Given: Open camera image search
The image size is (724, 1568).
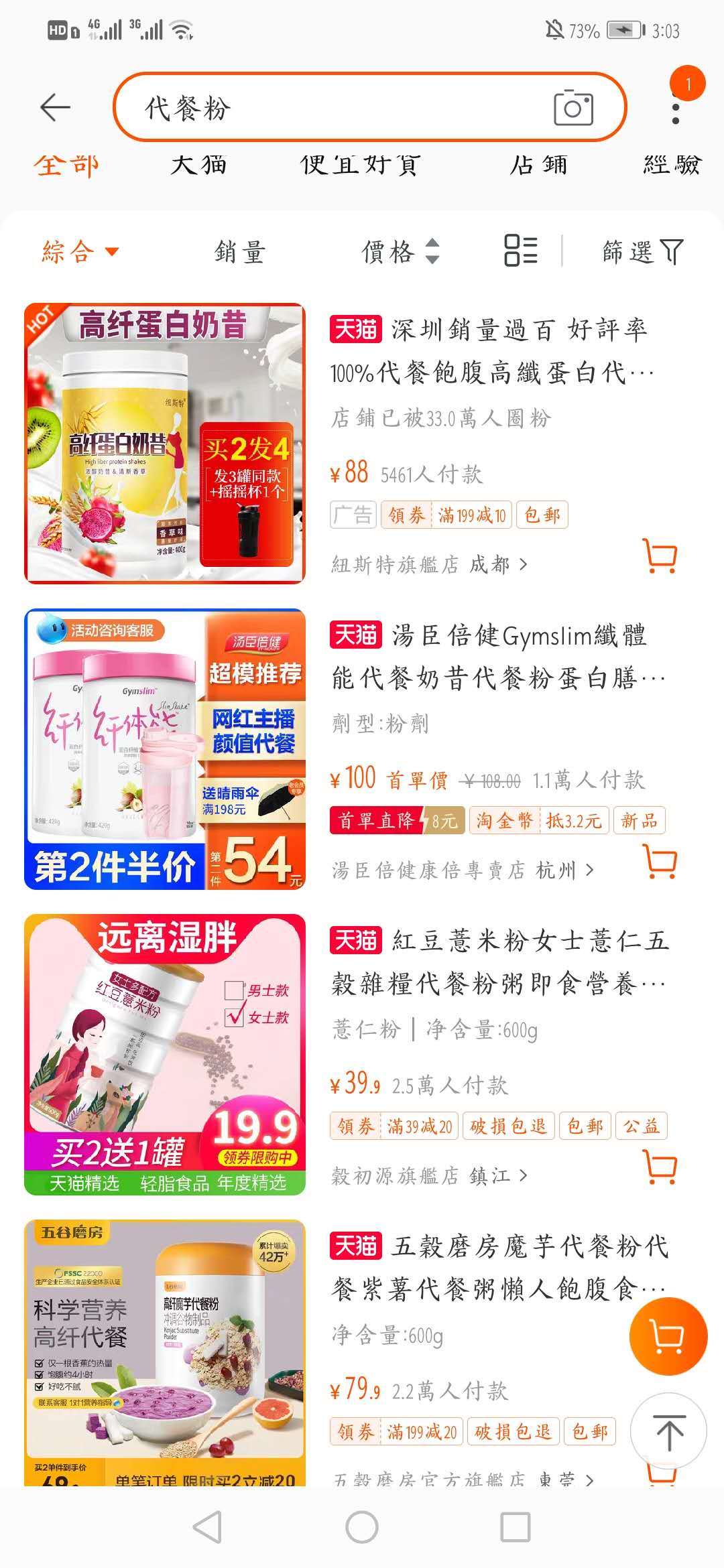Looking at the screenshot, I should tap(573, 107).
